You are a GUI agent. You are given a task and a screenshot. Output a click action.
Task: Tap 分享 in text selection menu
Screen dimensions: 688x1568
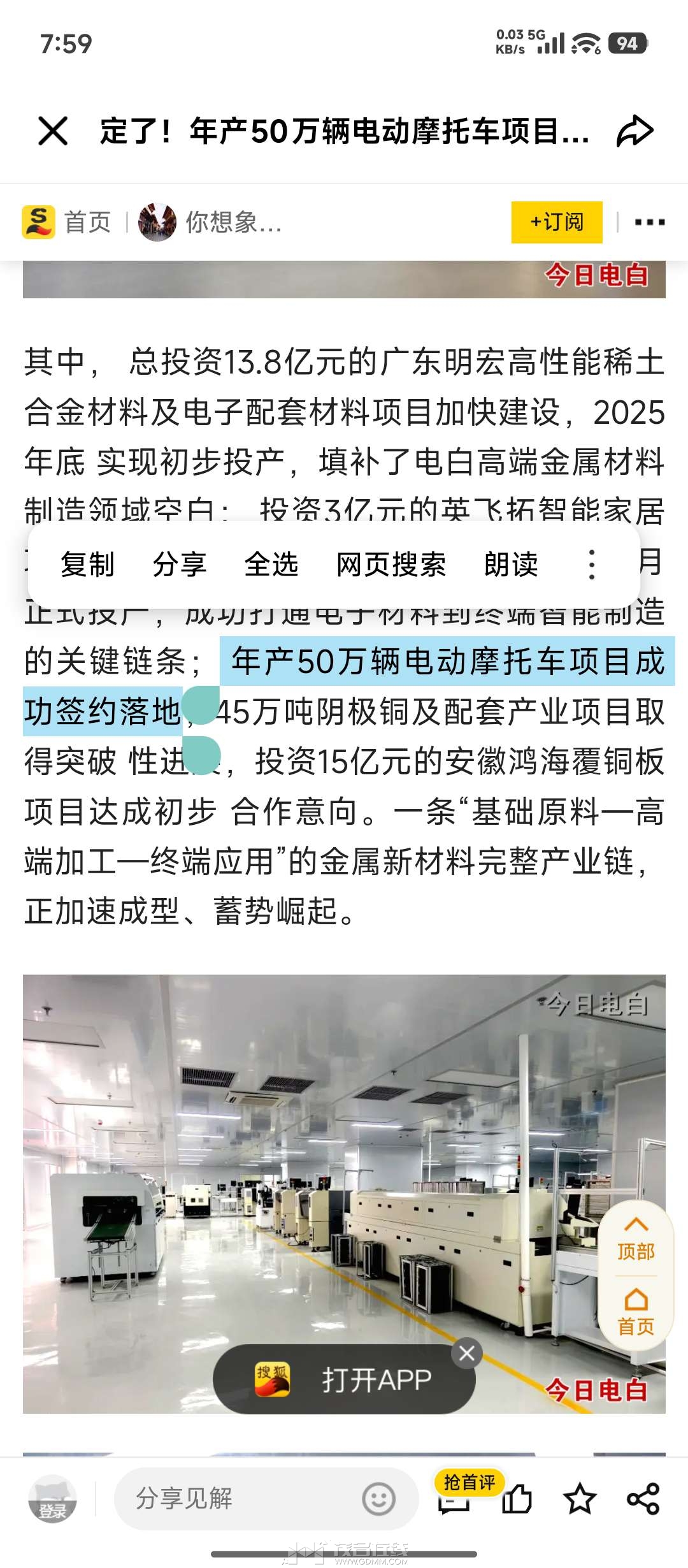tap(180, 564)
